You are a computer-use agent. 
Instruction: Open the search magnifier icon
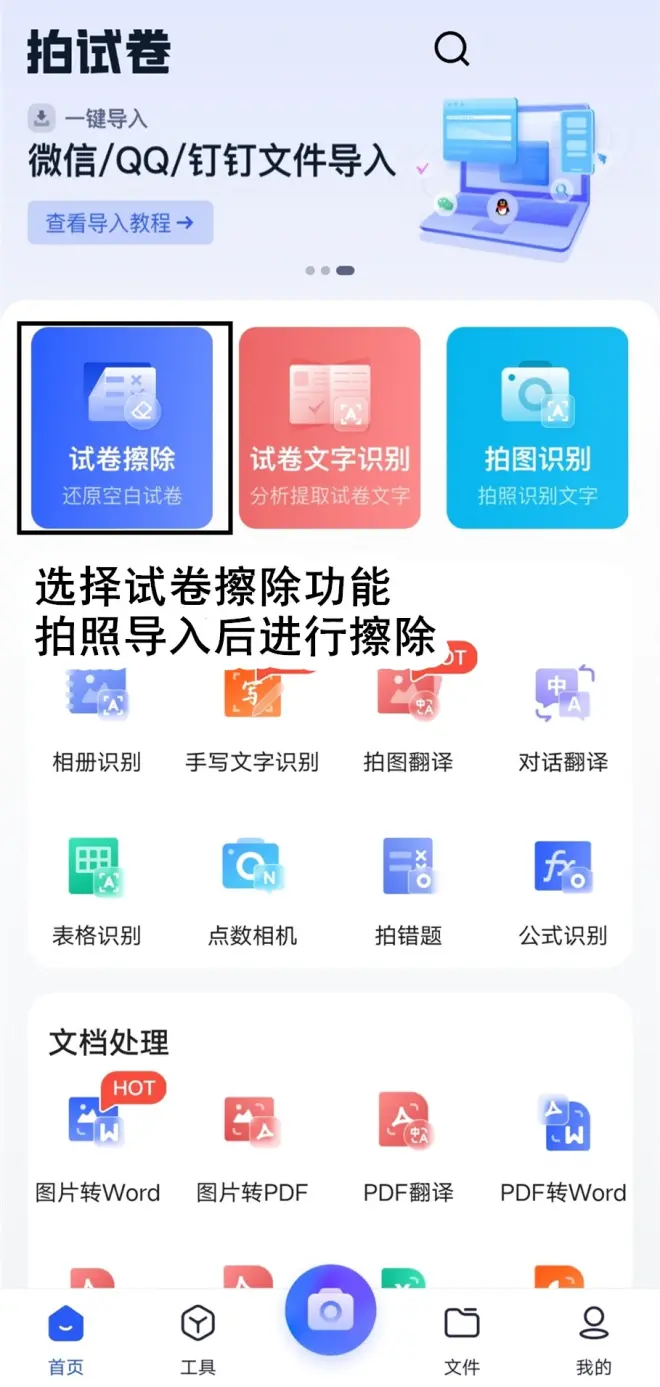point(451,47)
